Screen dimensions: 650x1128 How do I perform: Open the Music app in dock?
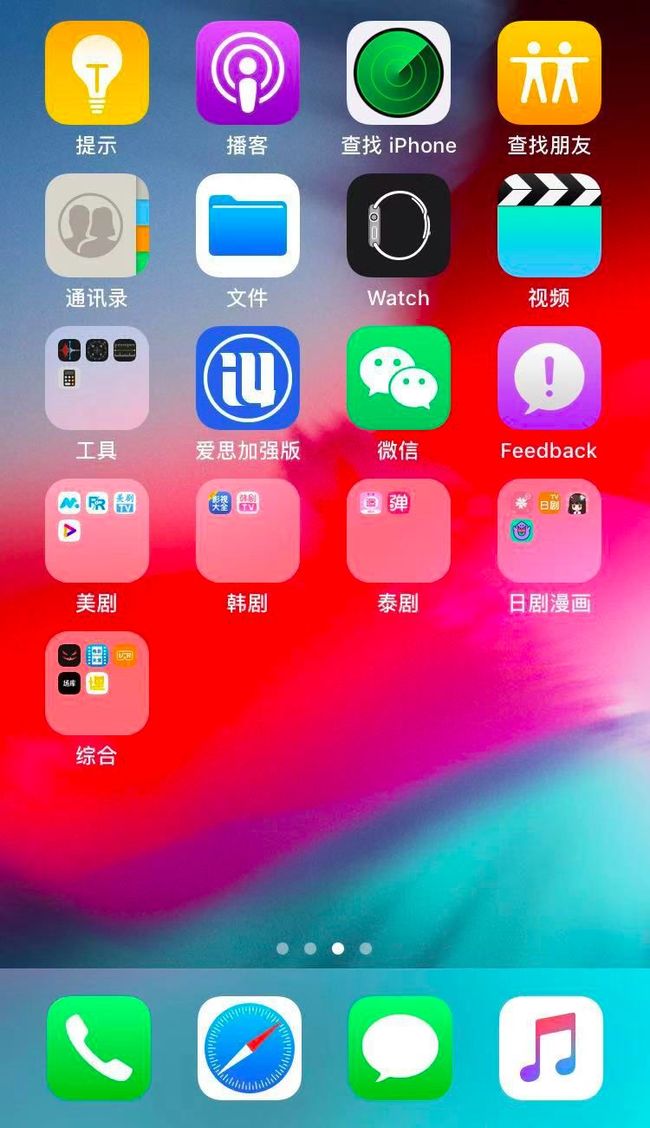coord(551,1048)
